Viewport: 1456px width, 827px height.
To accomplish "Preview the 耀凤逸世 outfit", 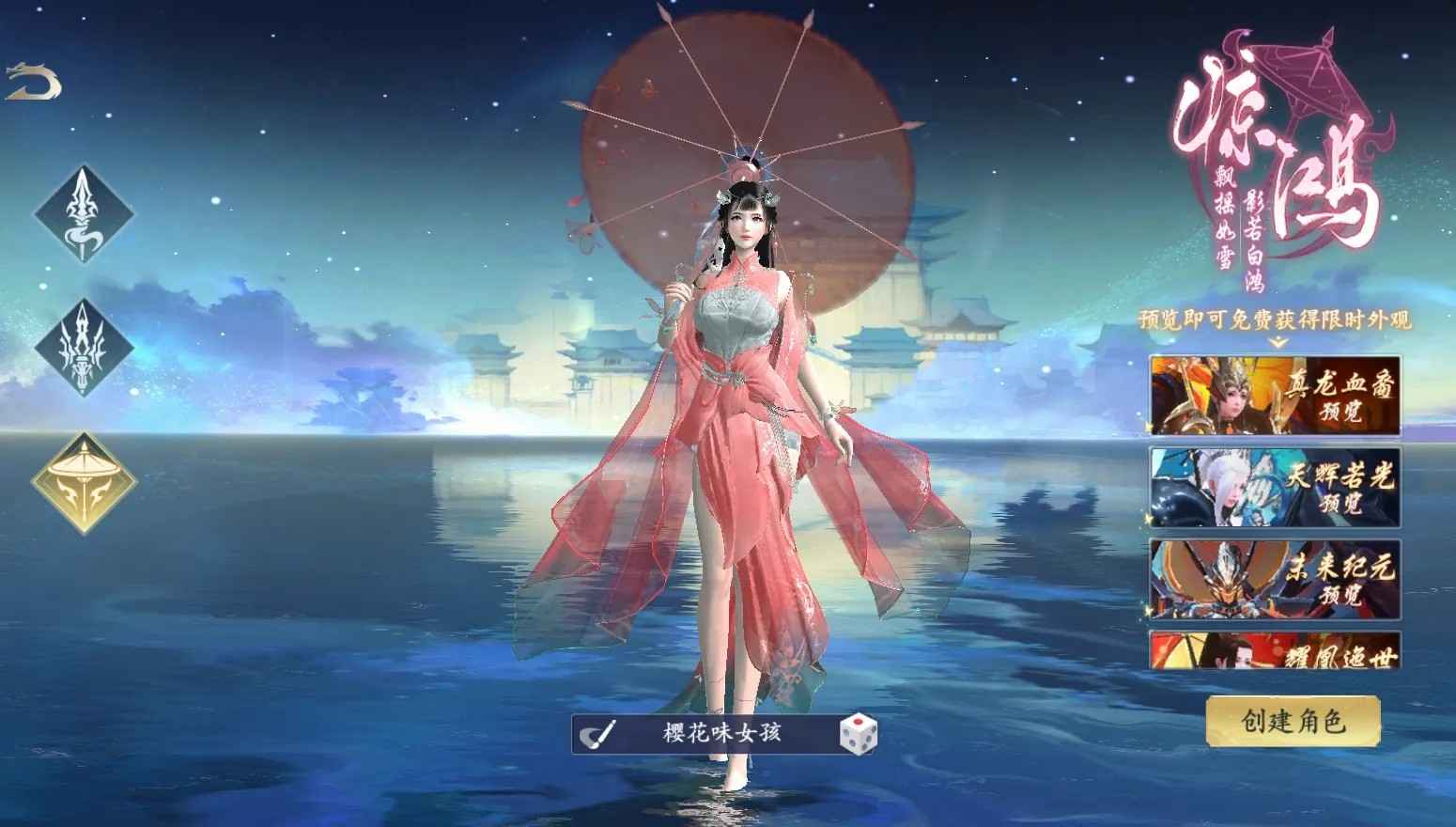I will click(1275, 650).
